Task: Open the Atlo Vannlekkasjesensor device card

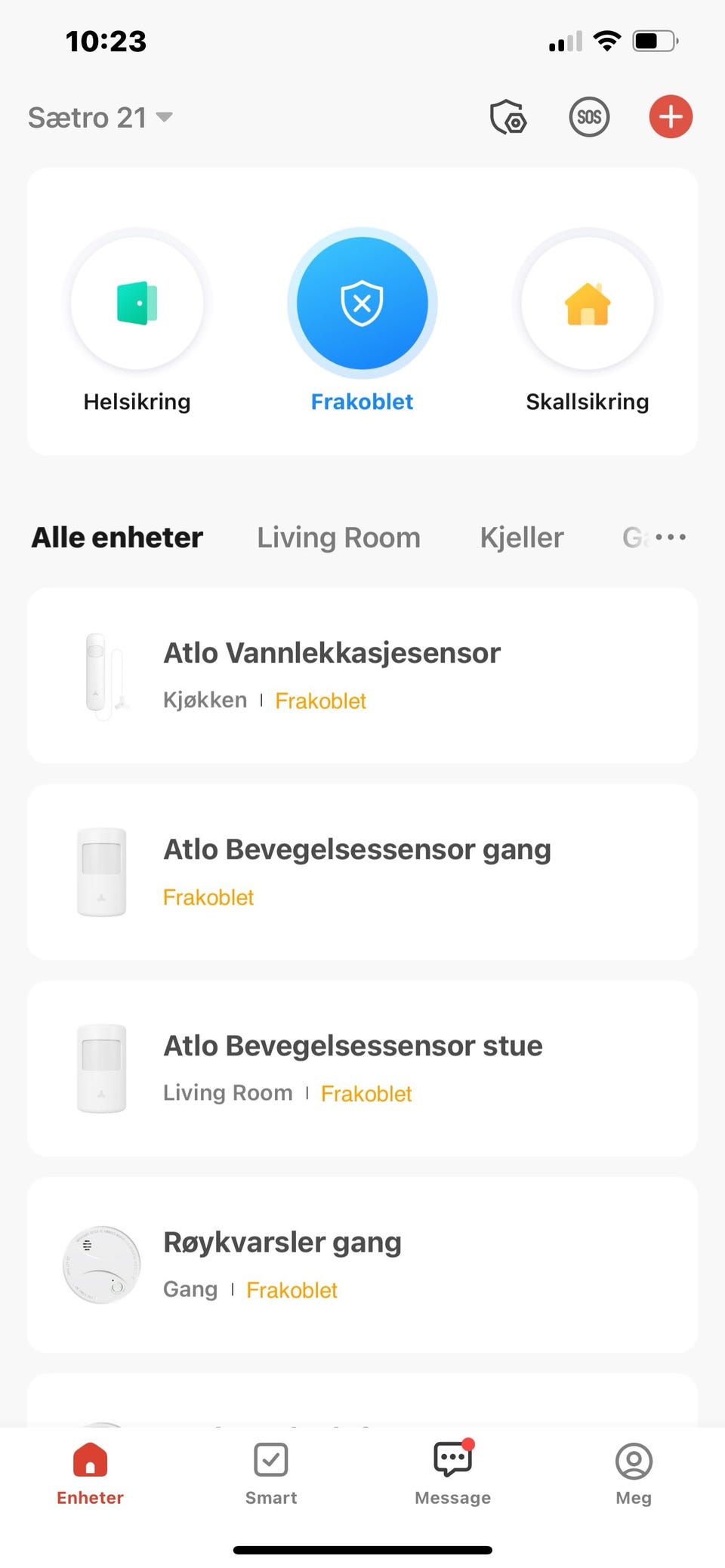Action: 362,676
